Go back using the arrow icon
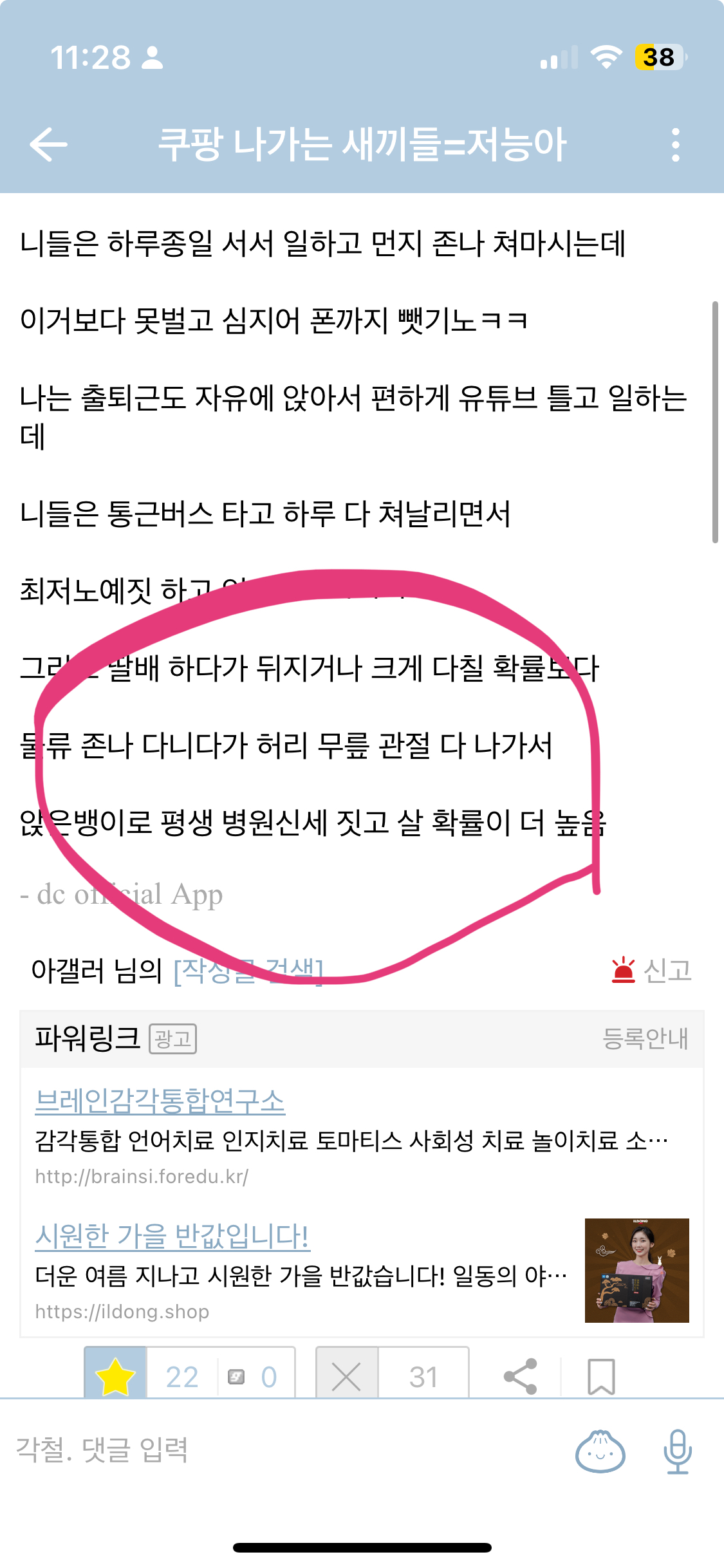 click(x=48, y=144)
